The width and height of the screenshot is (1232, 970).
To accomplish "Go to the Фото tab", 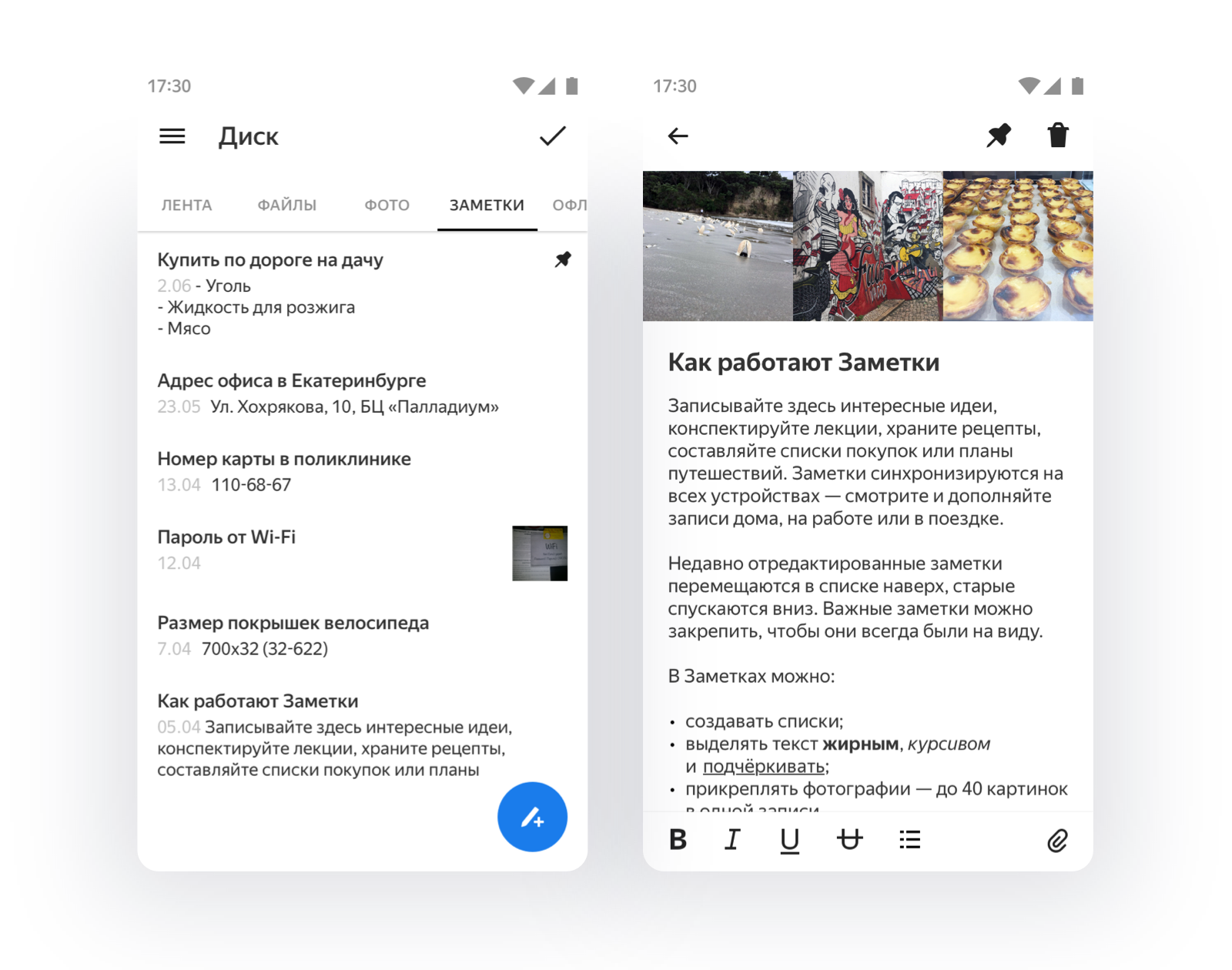I will pos(387,206).
